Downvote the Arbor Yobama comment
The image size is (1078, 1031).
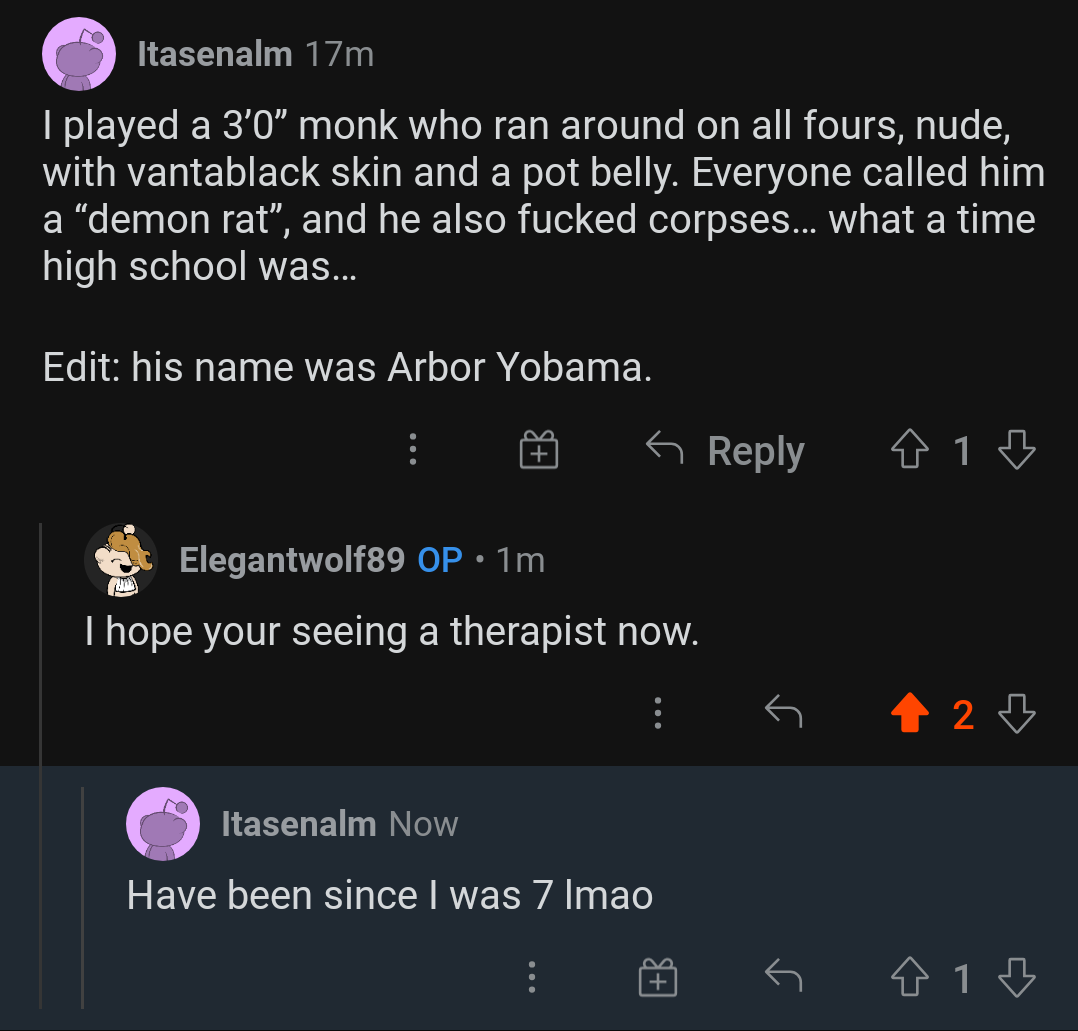click(1017, 450)
